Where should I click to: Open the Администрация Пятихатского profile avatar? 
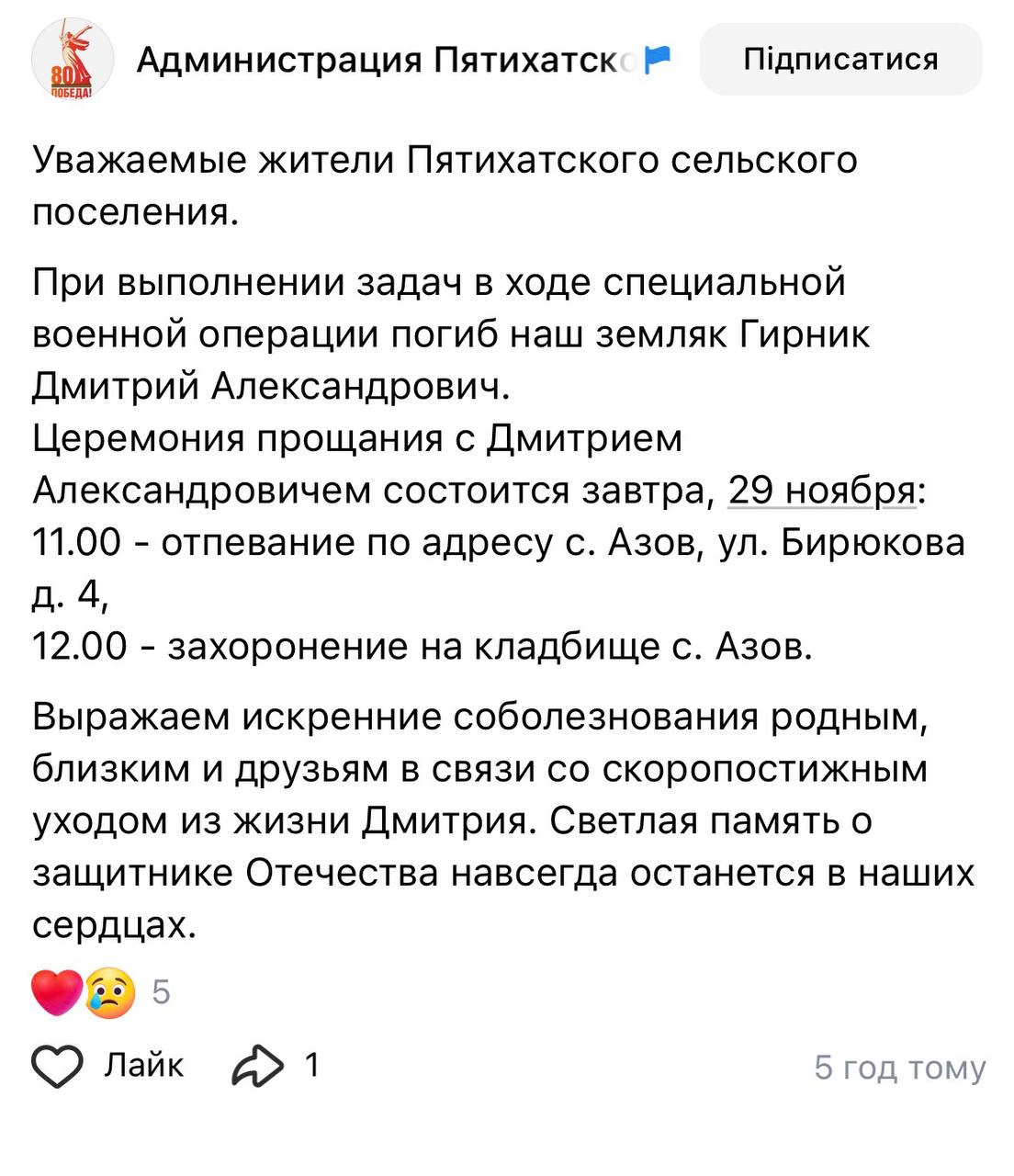tap(73, 61)
